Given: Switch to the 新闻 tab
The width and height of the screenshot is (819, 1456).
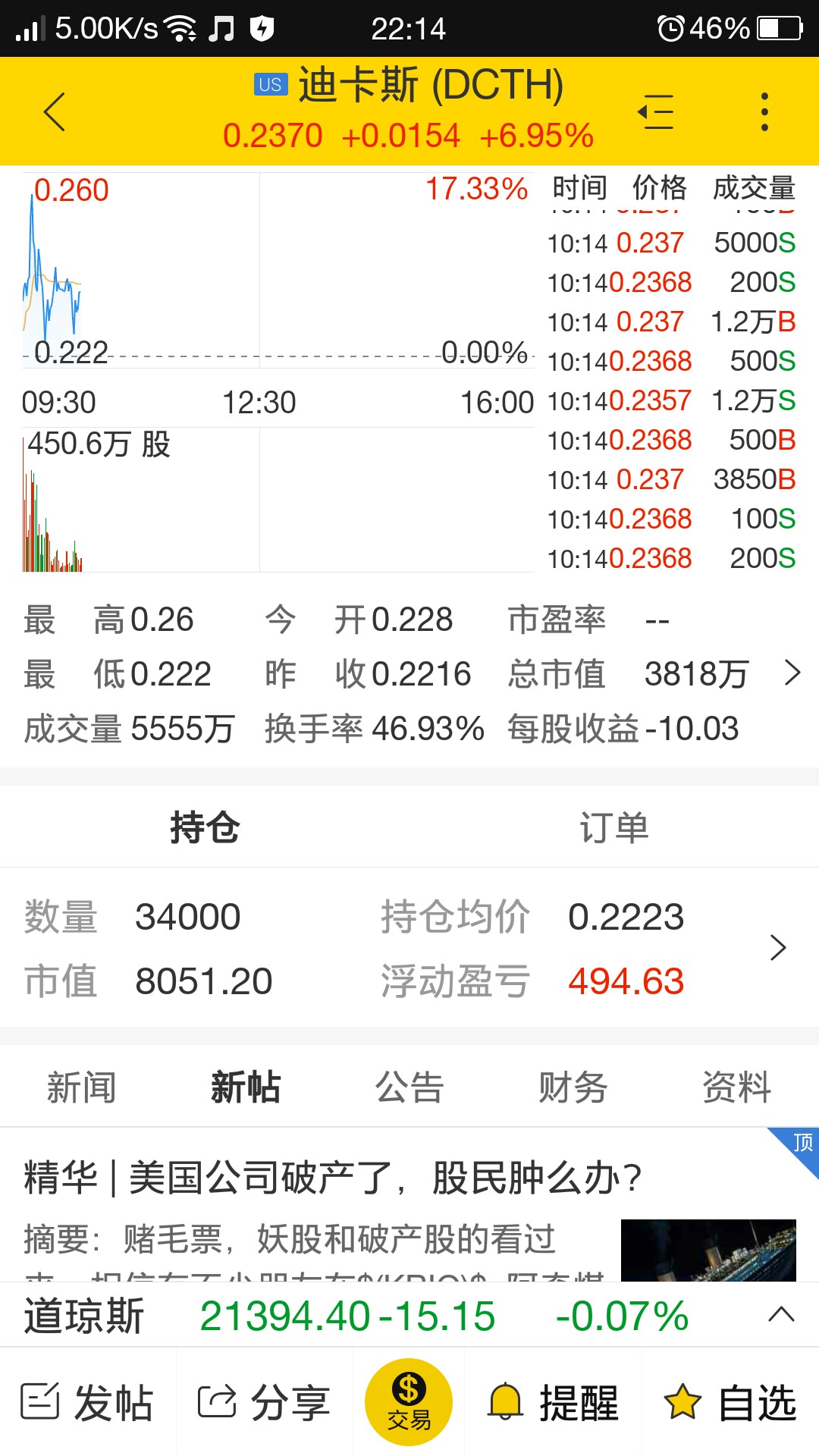Looking at the screenshot, I should [82, 1087].
